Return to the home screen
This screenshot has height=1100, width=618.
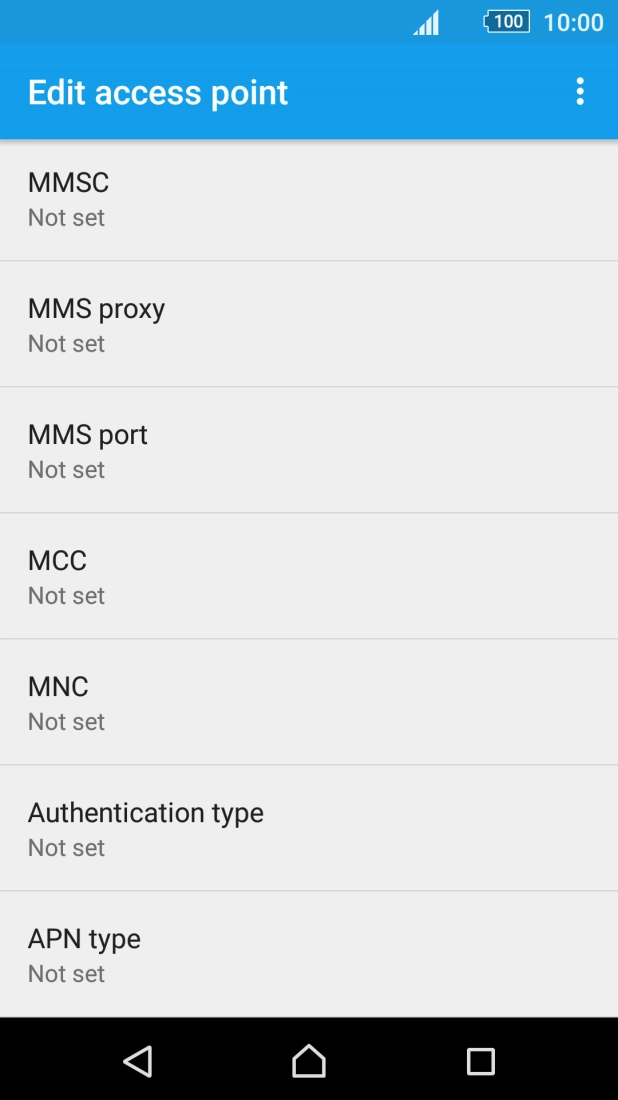[309, 1061]
